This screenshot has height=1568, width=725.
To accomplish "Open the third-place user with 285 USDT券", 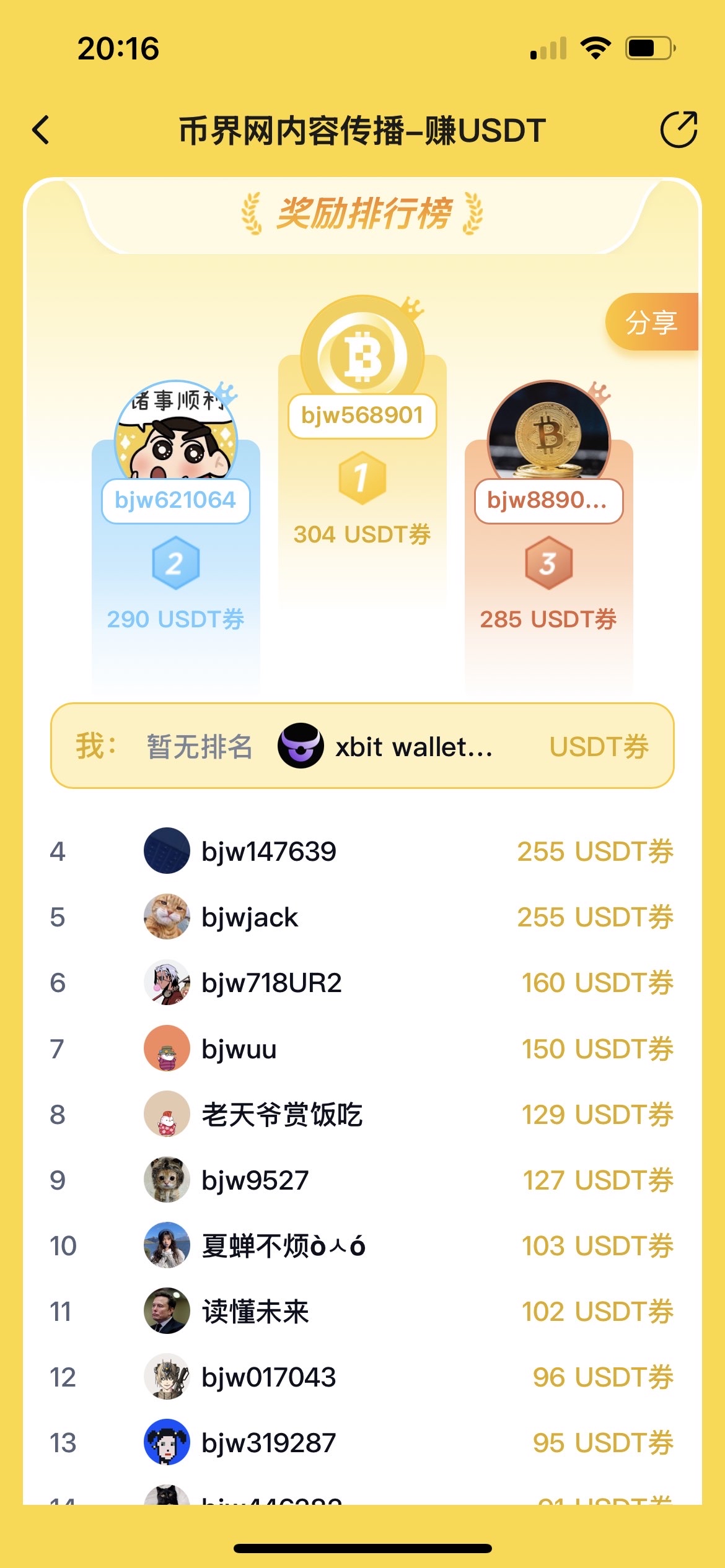I will click(548, 500).
